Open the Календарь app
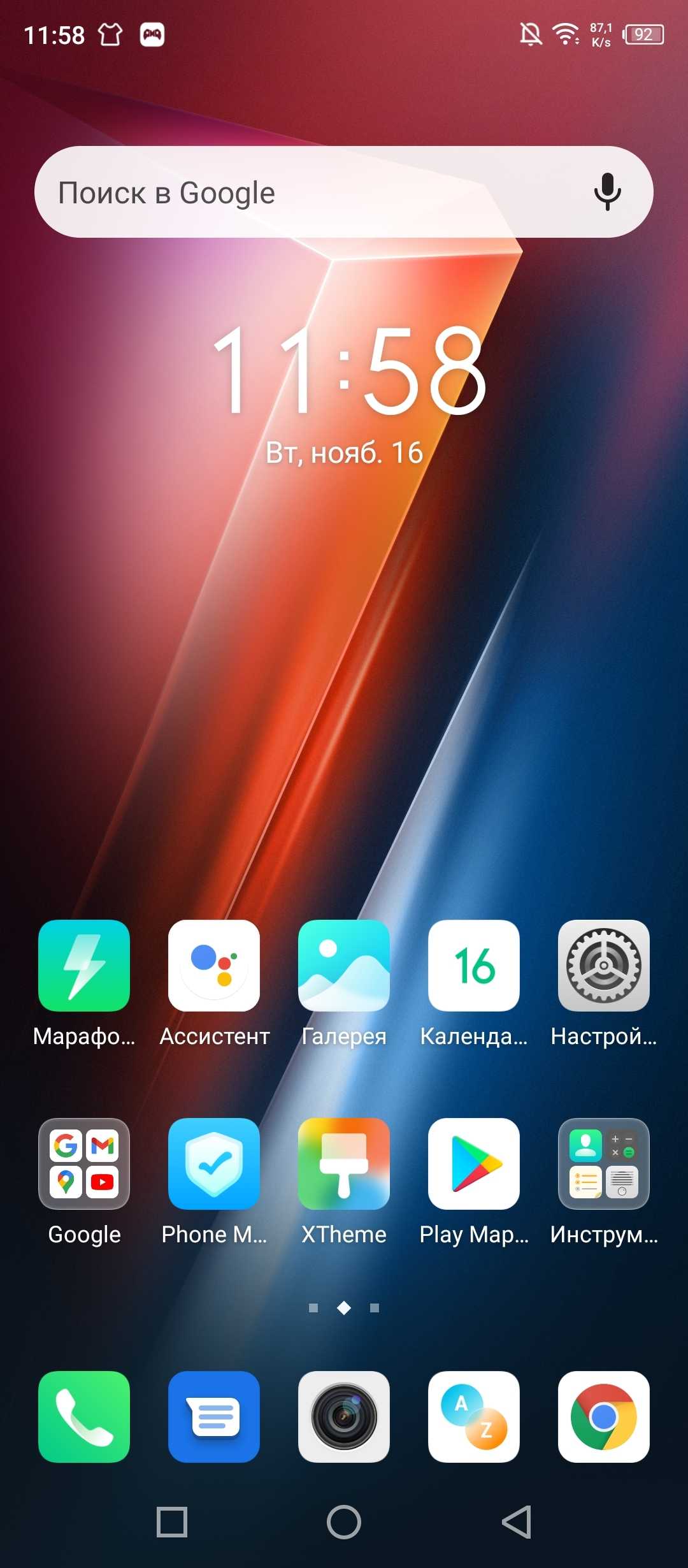This screenshot has width=688, height=1568. click(x=474, y=966)
